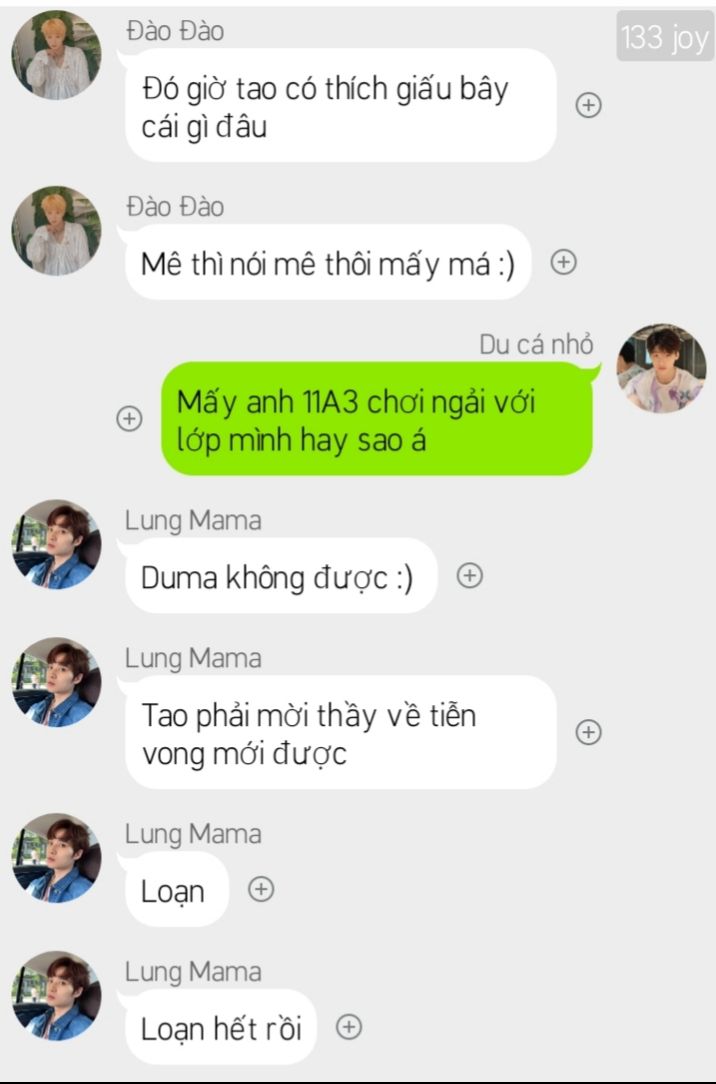Add reaction to "Đó giờ tao có thích" message
Image resolution: width=716 pixels, height=1084 pixels.
click(589, 105)
